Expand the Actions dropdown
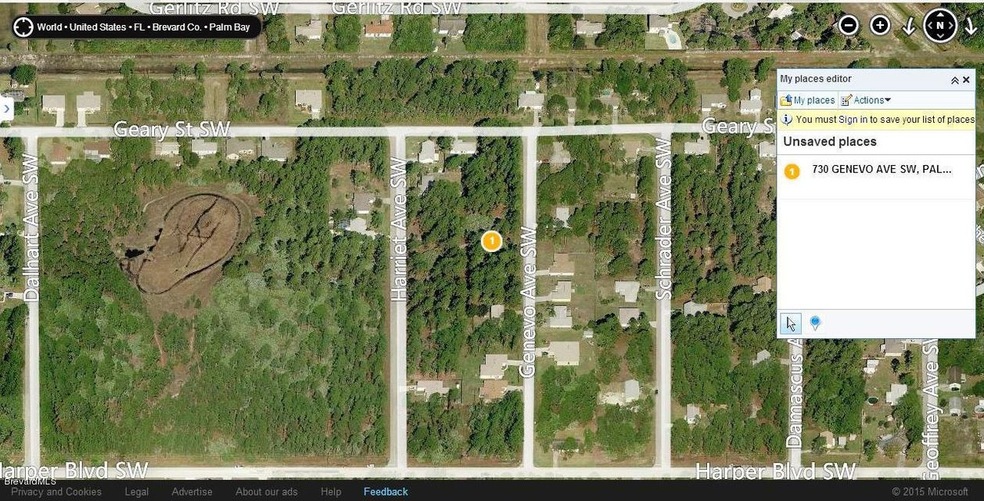984x501 pixels. tap(866, 100)
